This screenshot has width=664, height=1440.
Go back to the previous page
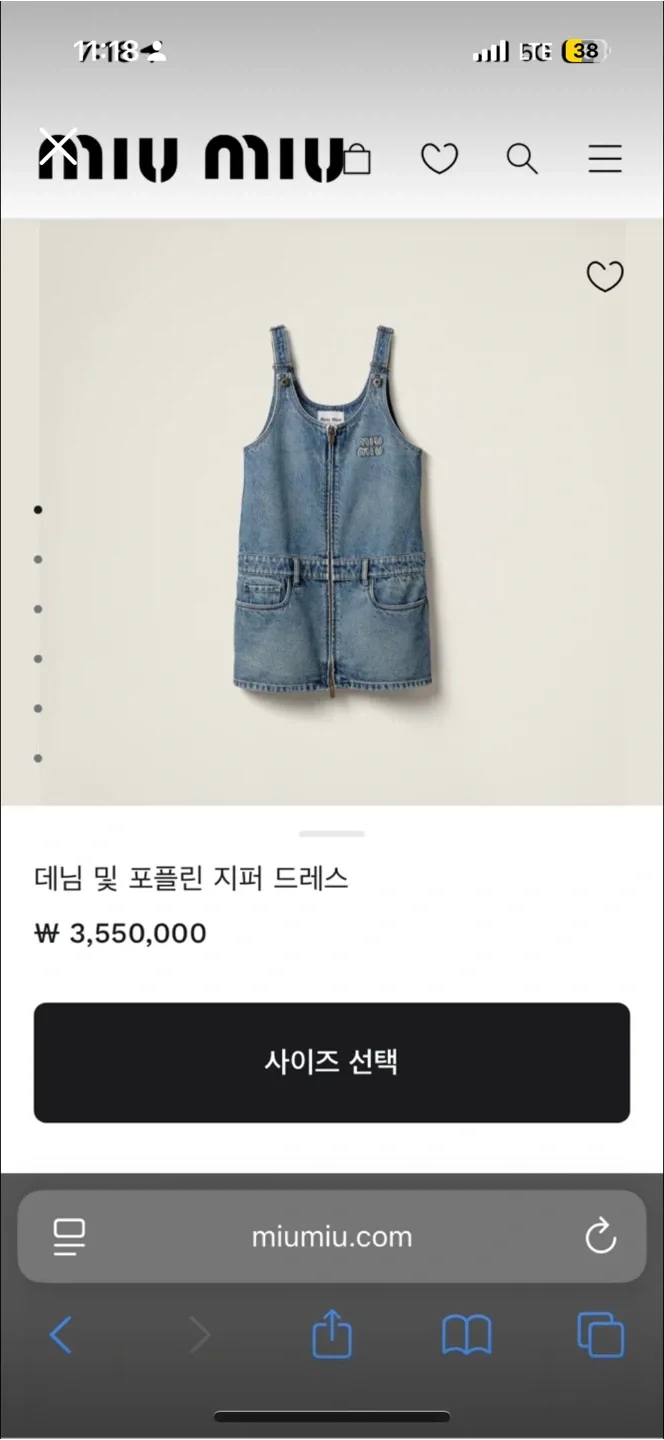61,1335
